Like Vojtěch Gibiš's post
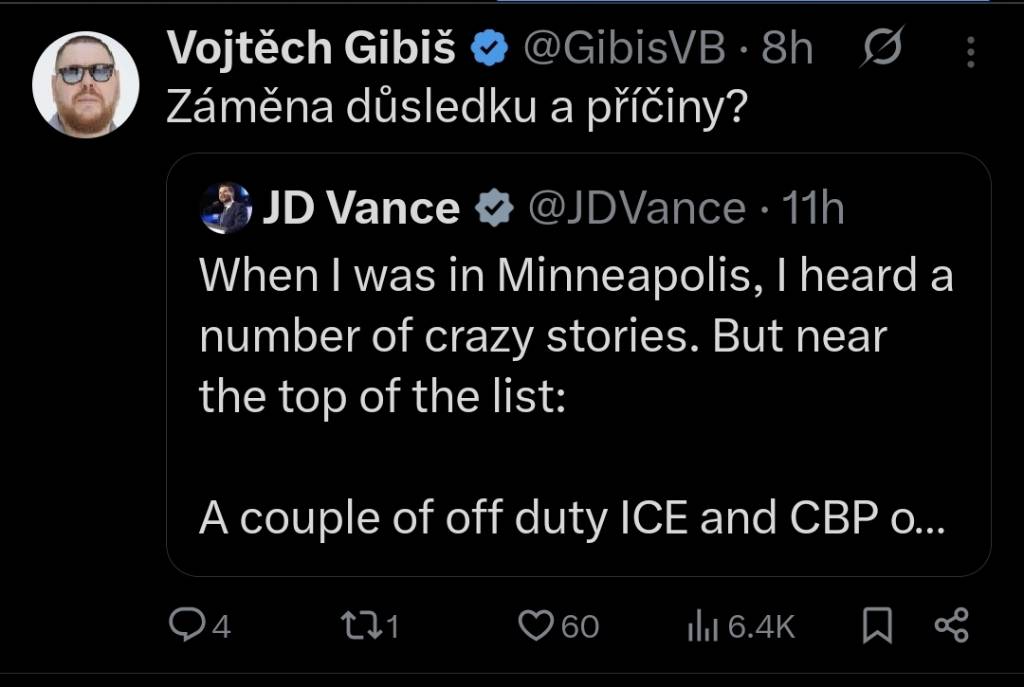This screenshot has width=1024, height=687. point(536,626)
